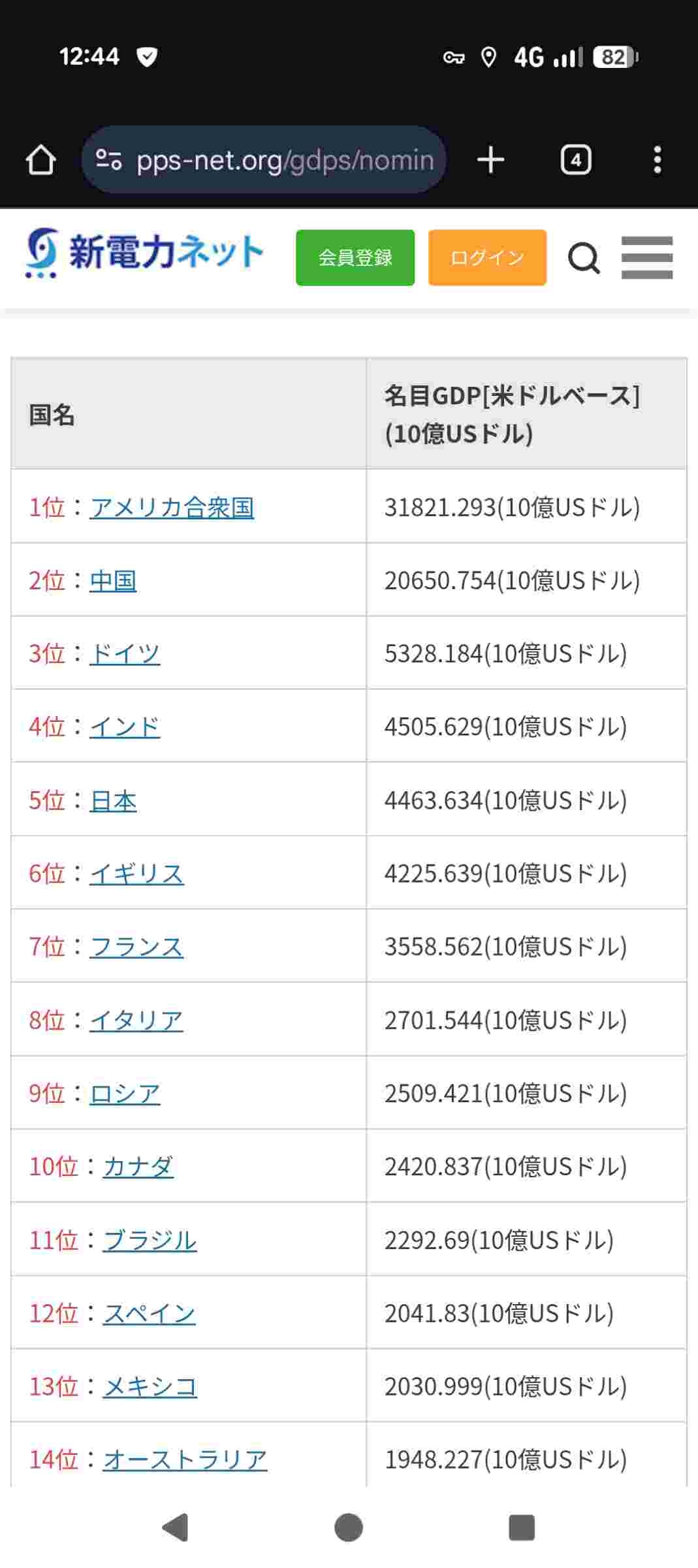Open a new browser tab
The image size is (698, 1568).
click(x=490, y=160)
